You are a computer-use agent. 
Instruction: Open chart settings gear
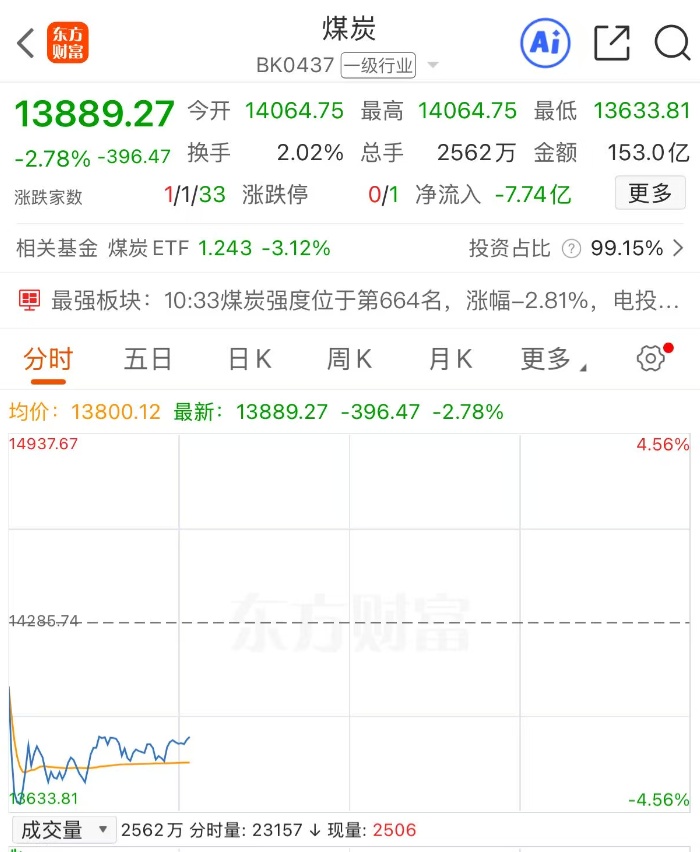[x=651, y=359]
